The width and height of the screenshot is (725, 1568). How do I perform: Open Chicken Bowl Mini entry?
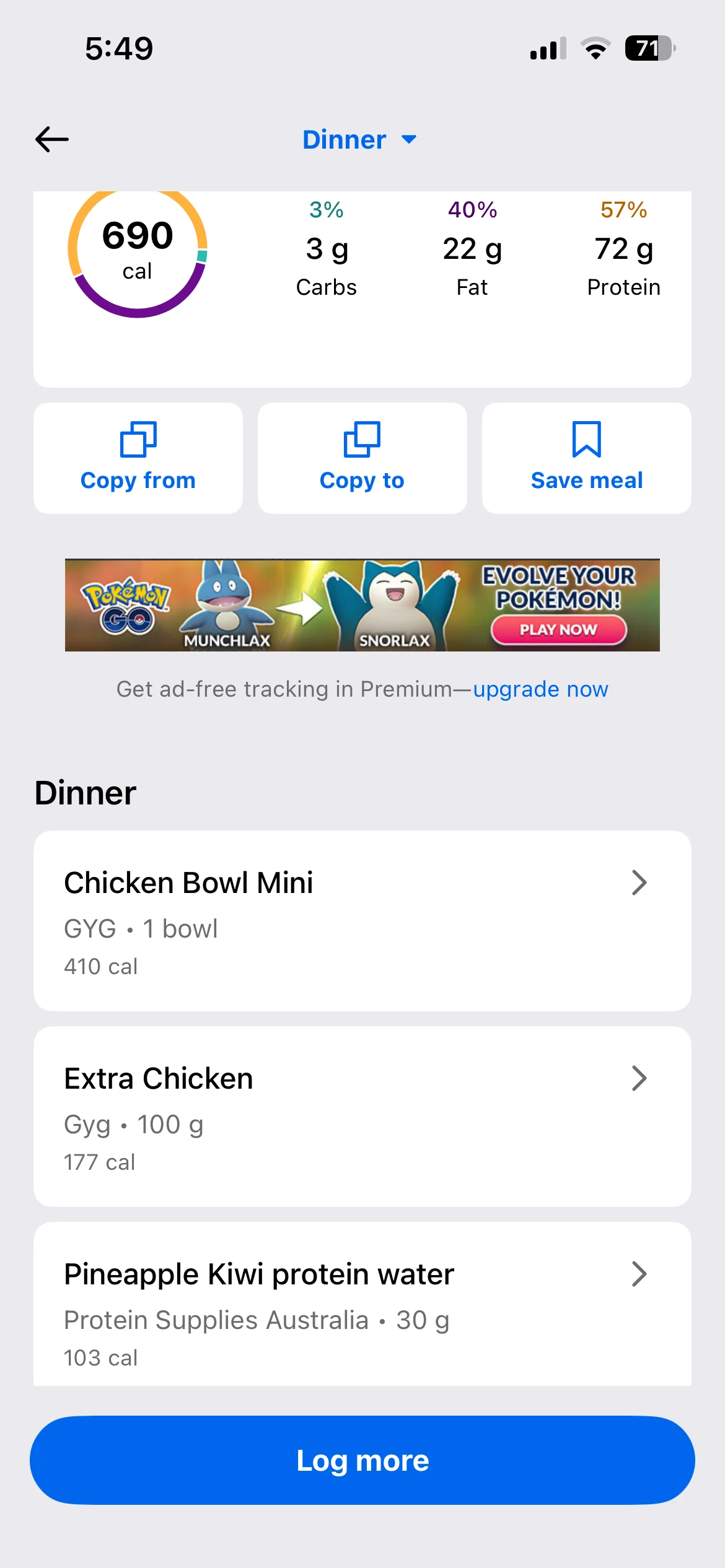[362, 921]
